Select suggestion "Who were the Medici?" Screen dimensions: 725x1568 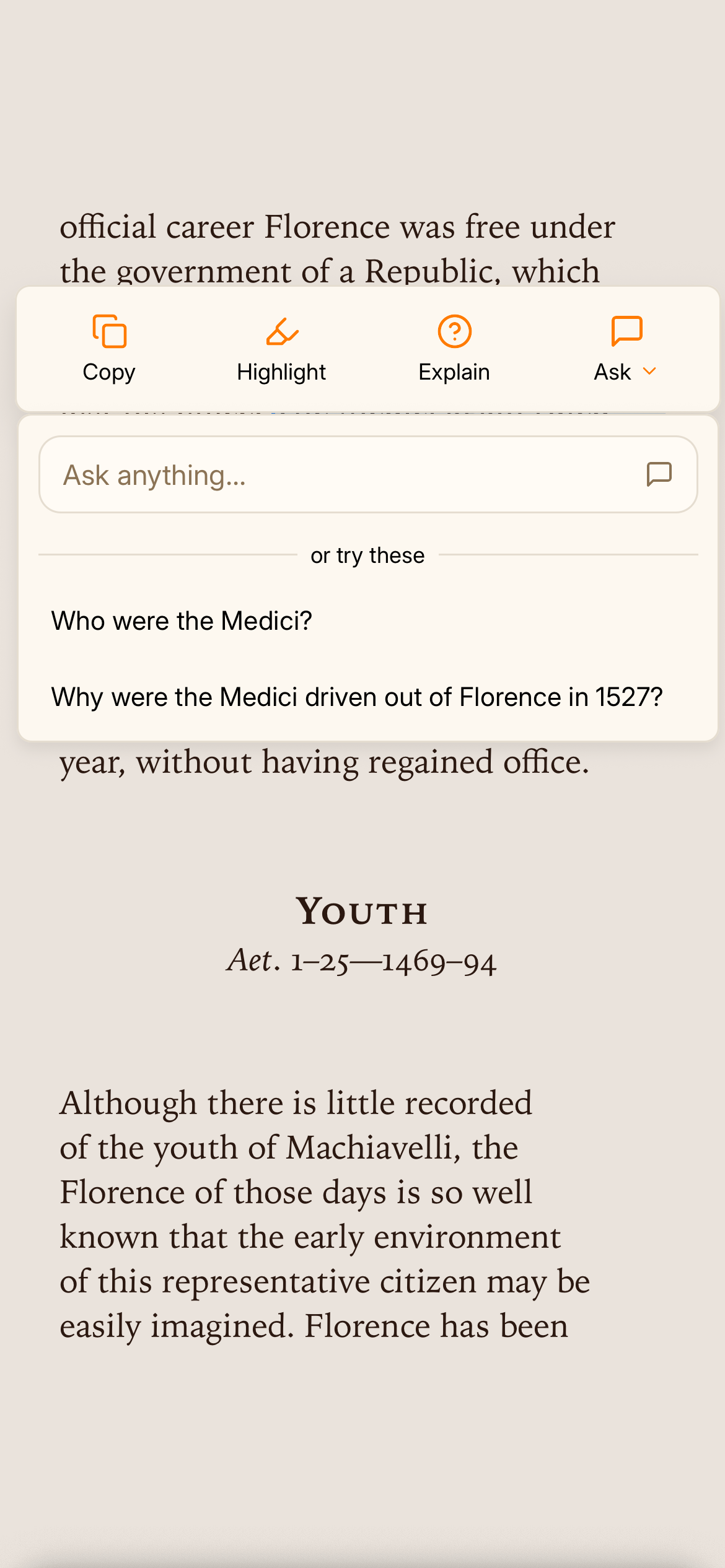pos(182,620)
